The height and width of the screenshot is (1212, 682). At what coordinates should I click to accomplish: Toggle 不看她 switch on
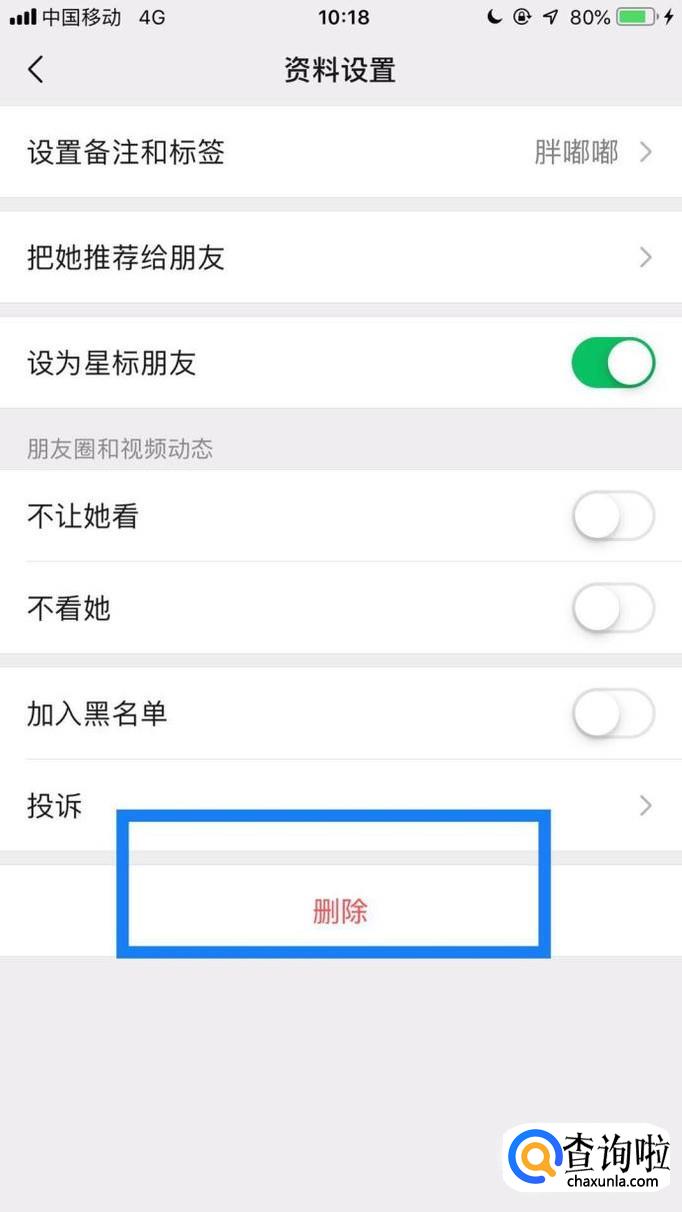click(613, 608)
